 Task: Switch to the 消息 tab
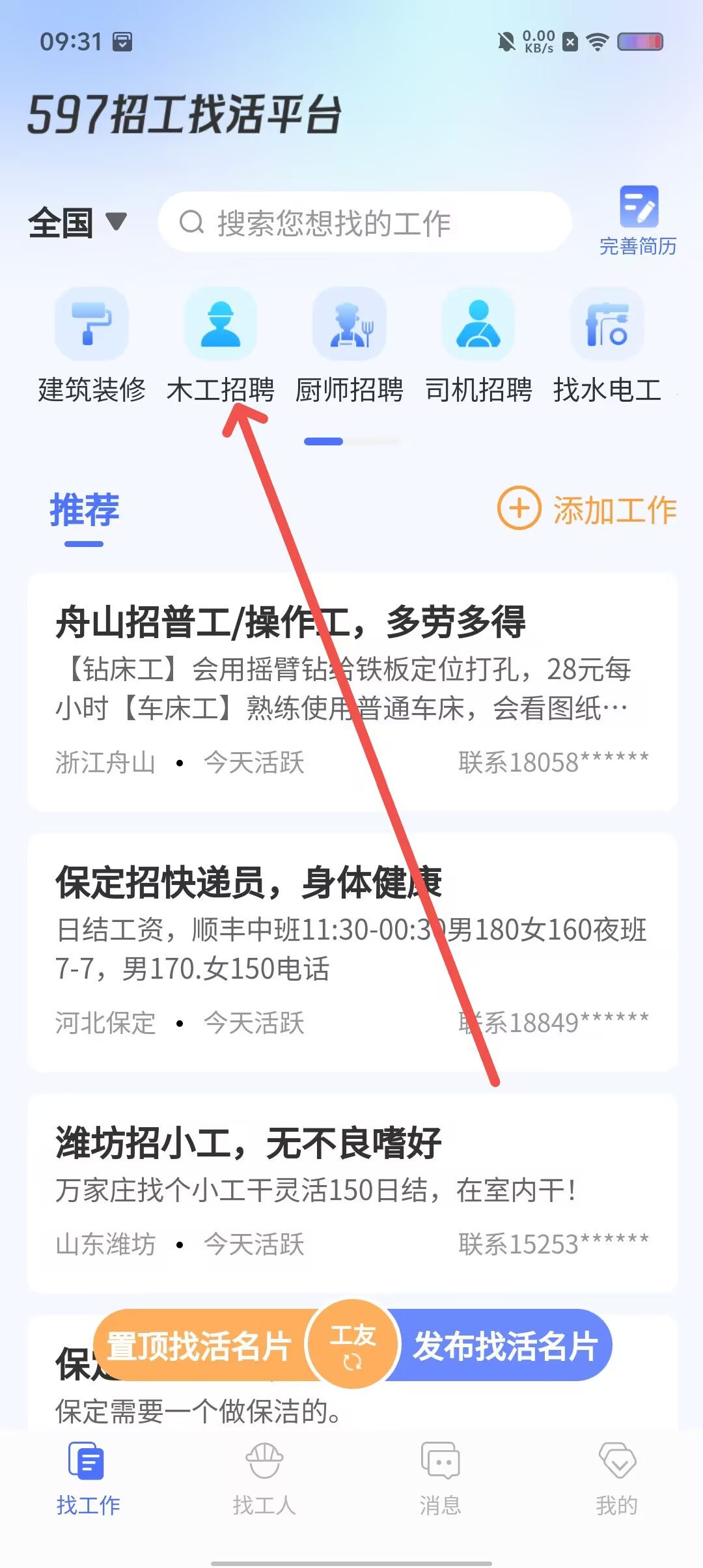point(440,1478)
